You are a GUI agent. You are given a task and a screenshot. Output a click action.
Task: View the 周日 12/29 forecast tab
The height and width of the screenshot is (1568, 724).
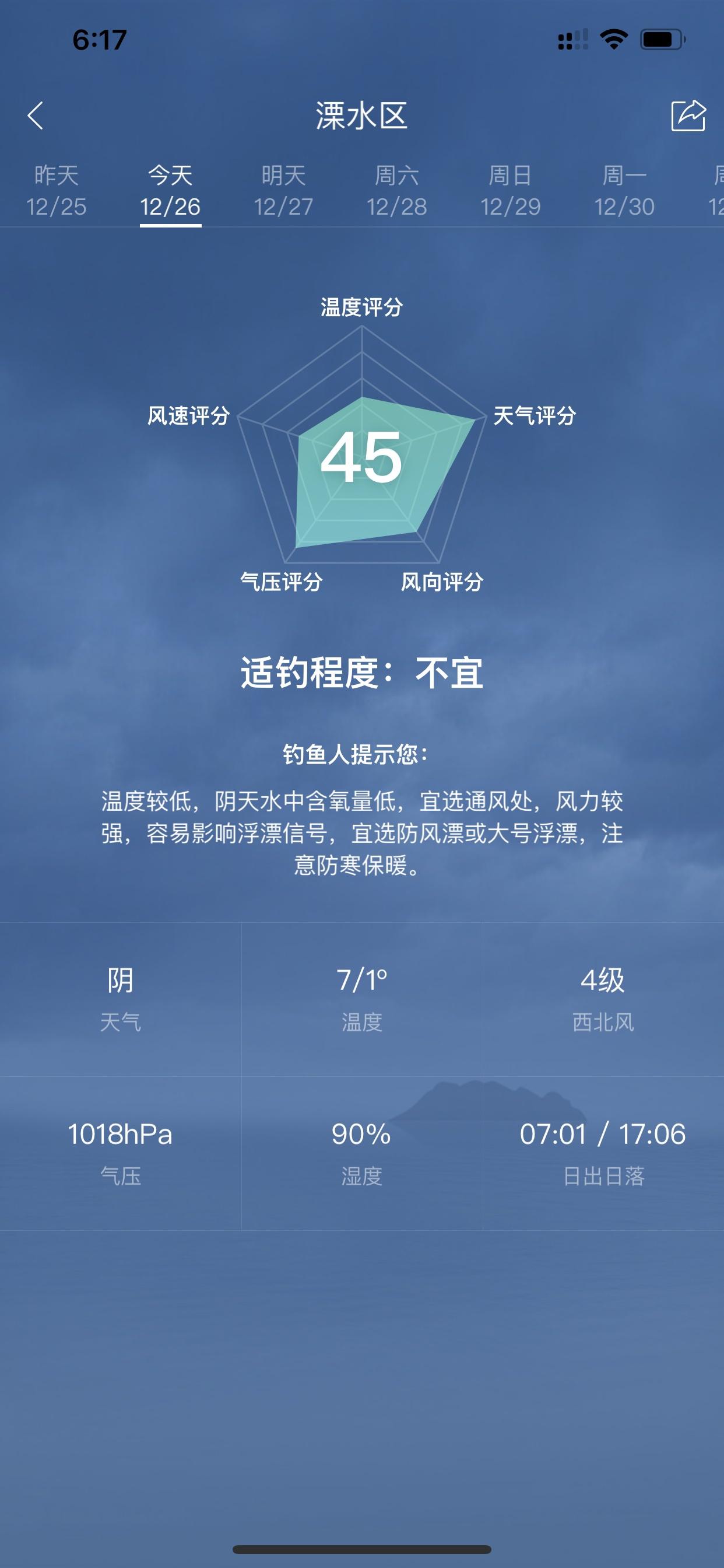511,191
